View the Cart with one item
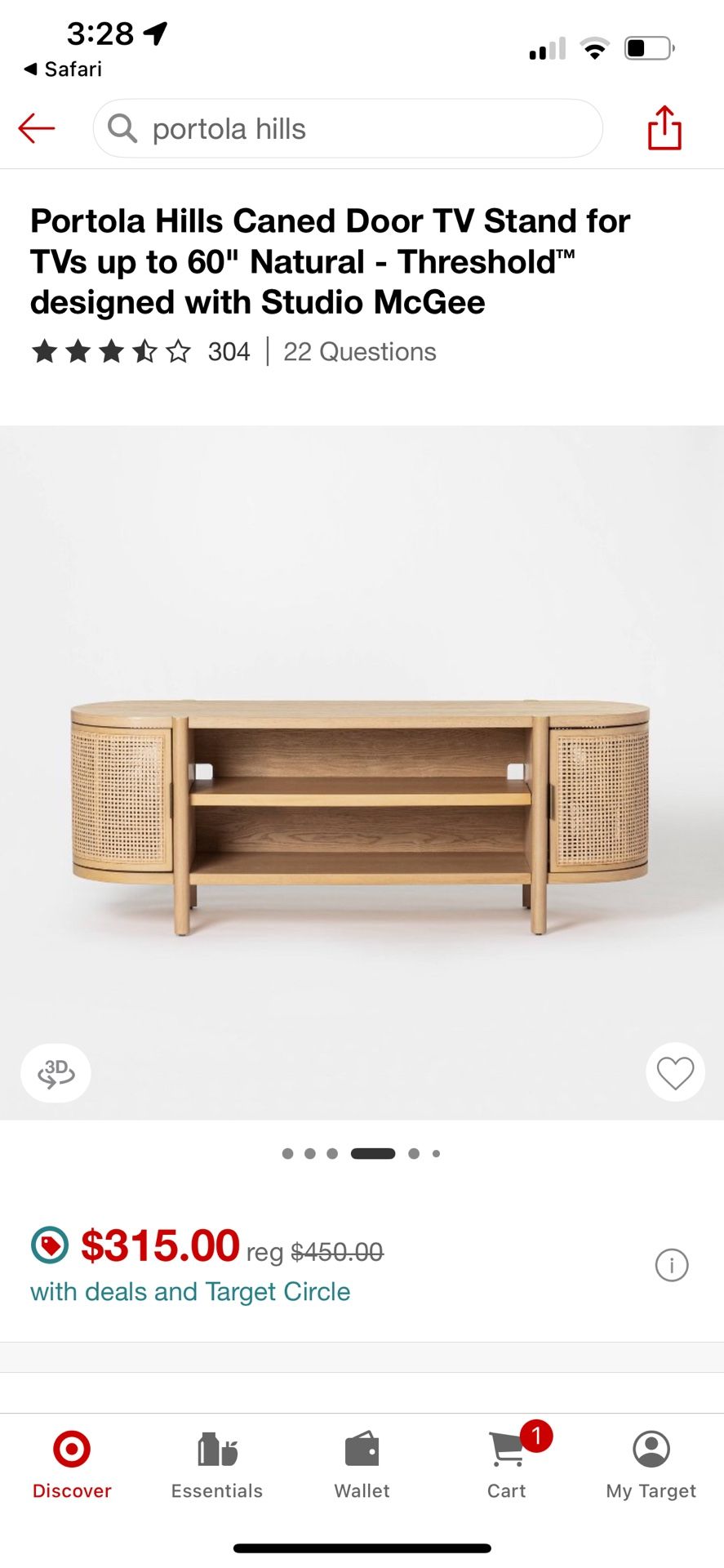This screenshot has width=724, height=1568. (508, 1465)
